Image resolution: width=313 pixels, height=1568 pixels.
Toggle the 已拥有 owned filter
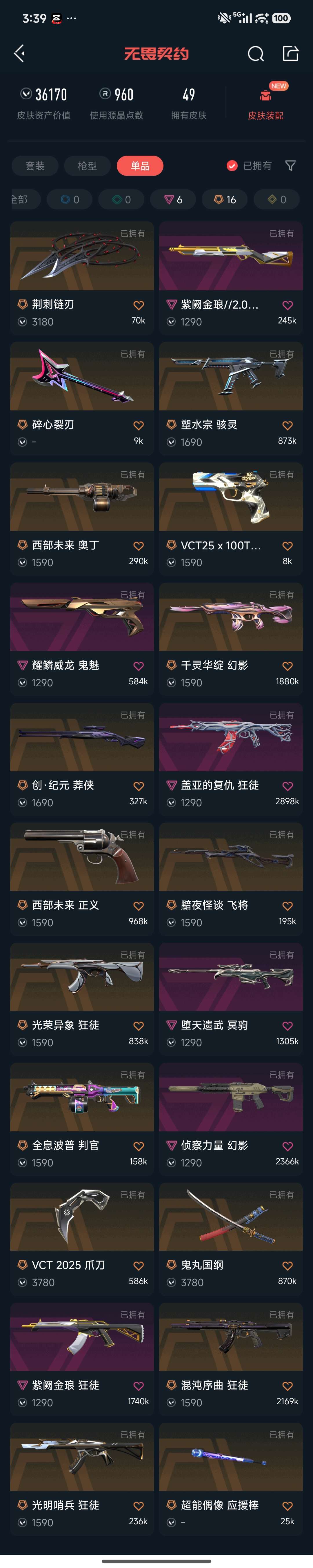249,165
